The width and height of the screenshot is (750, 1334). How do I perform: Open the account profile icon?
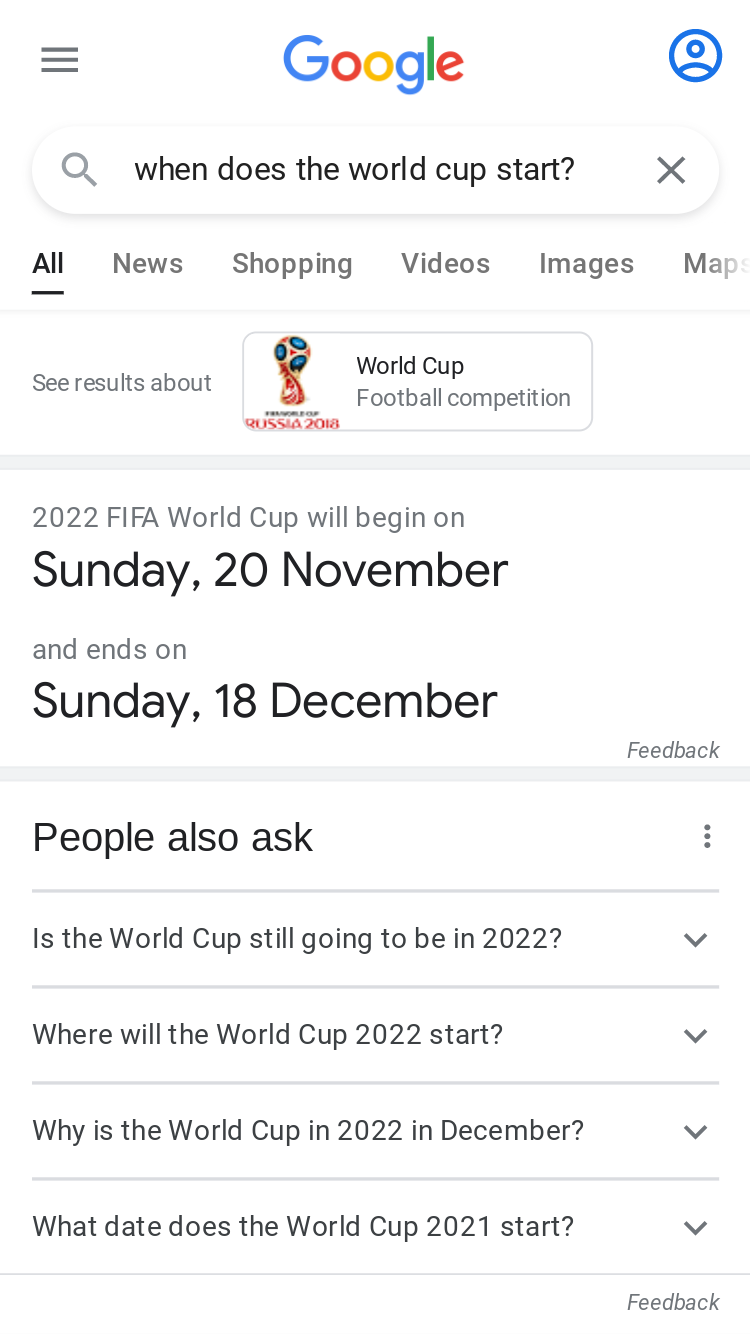click(695, 57)
